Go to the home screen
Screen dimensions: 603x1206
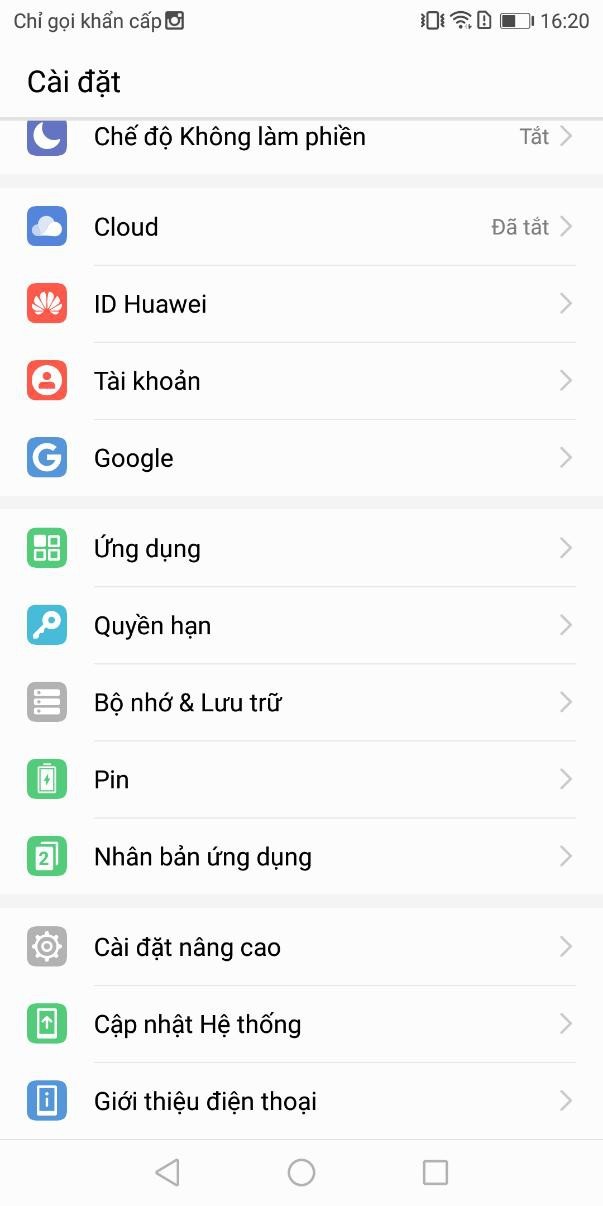tap(301, 1172)
